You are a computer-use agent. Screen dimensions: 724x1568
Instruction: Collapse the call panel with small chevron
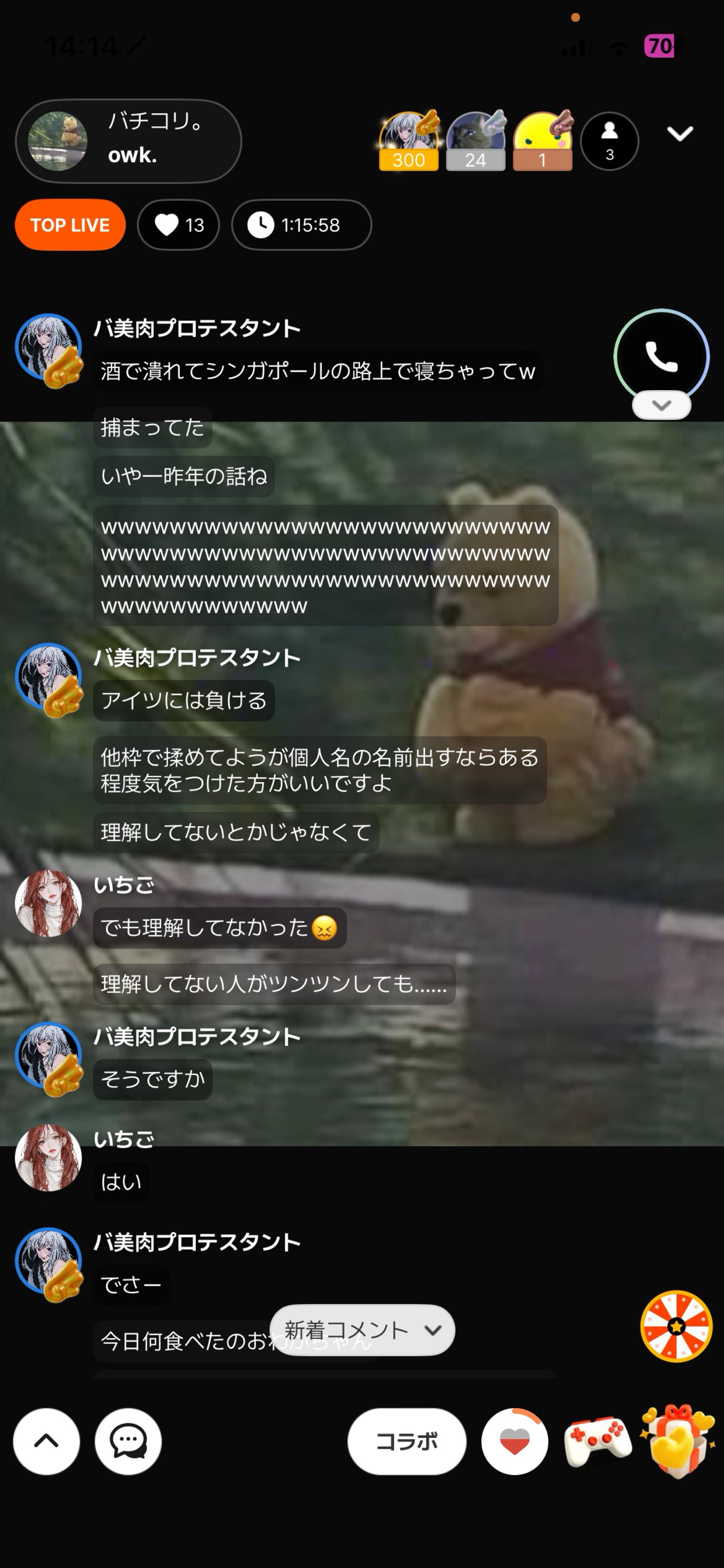click(x=661, y=405)
